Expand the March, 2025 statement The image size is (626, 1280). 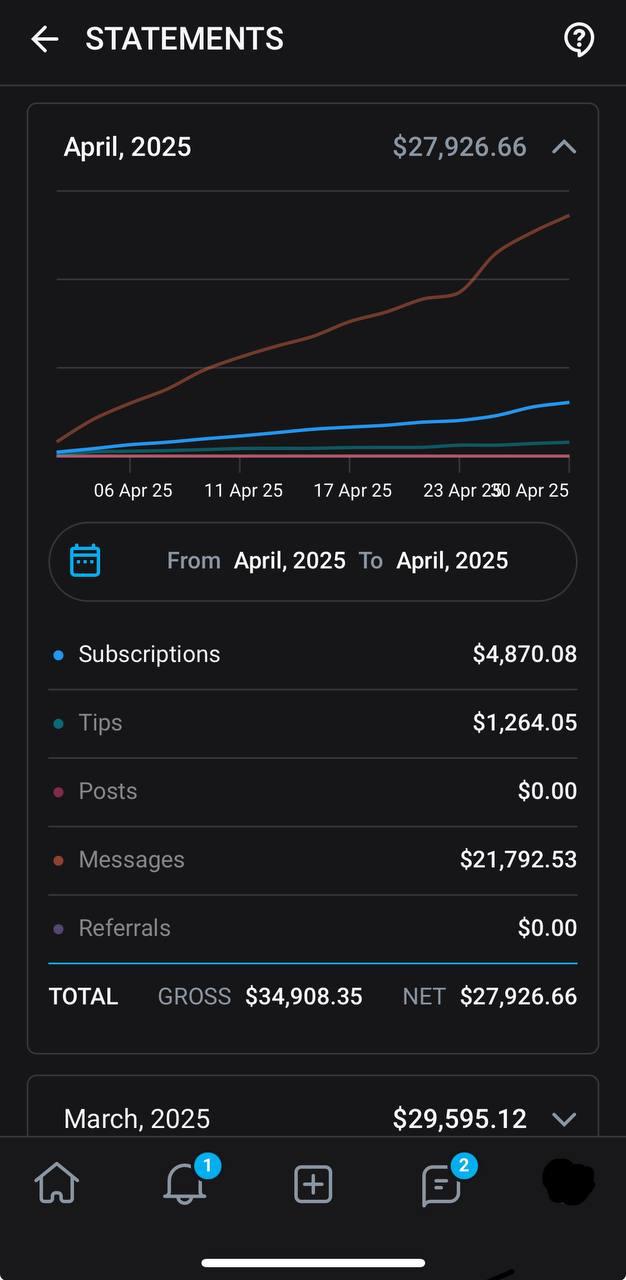pyautogui.click(x=564, y=1119)
